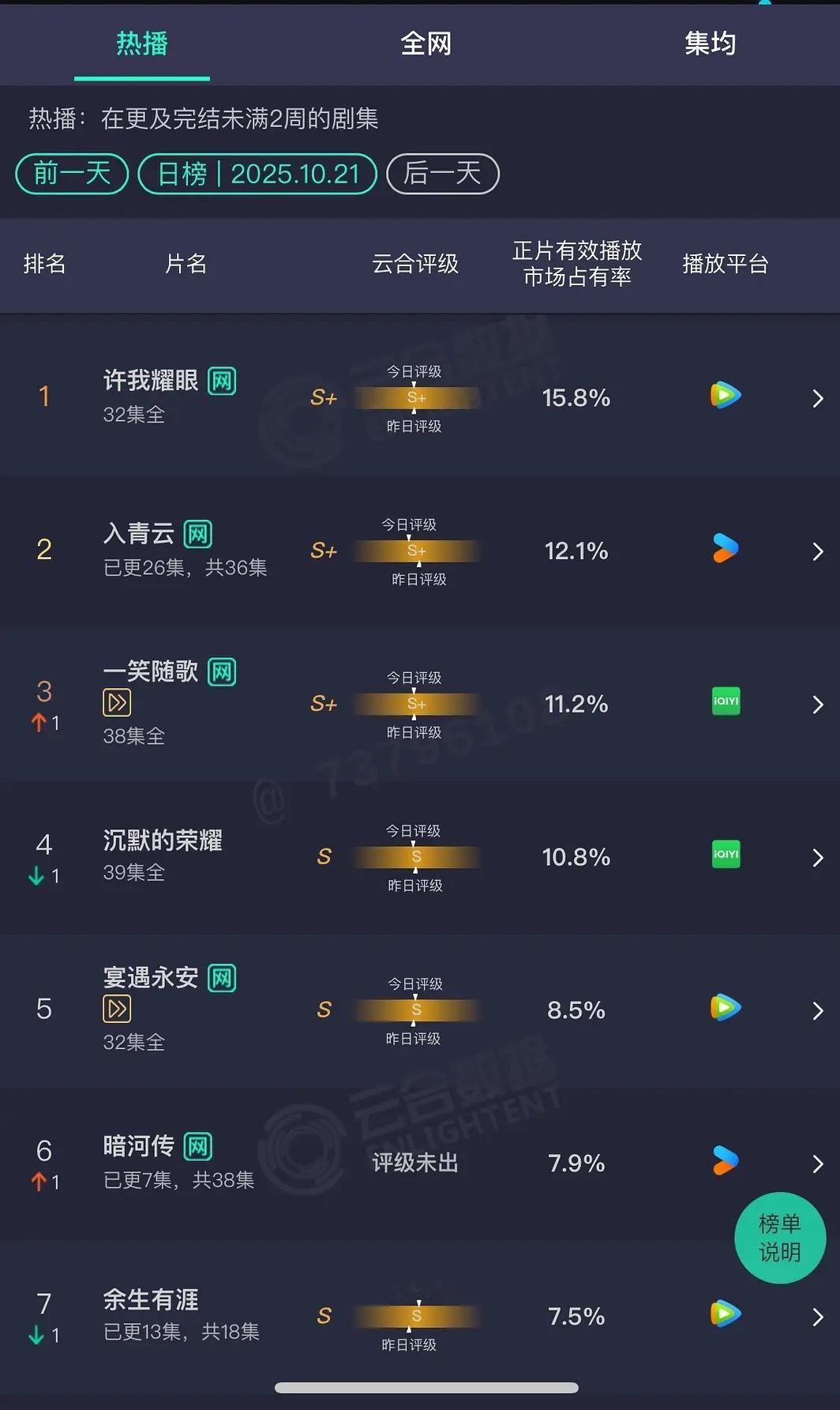Open the 入青云 ranking row
The width and height of the screenshot is (840, 1410).
tap(420, 551)
